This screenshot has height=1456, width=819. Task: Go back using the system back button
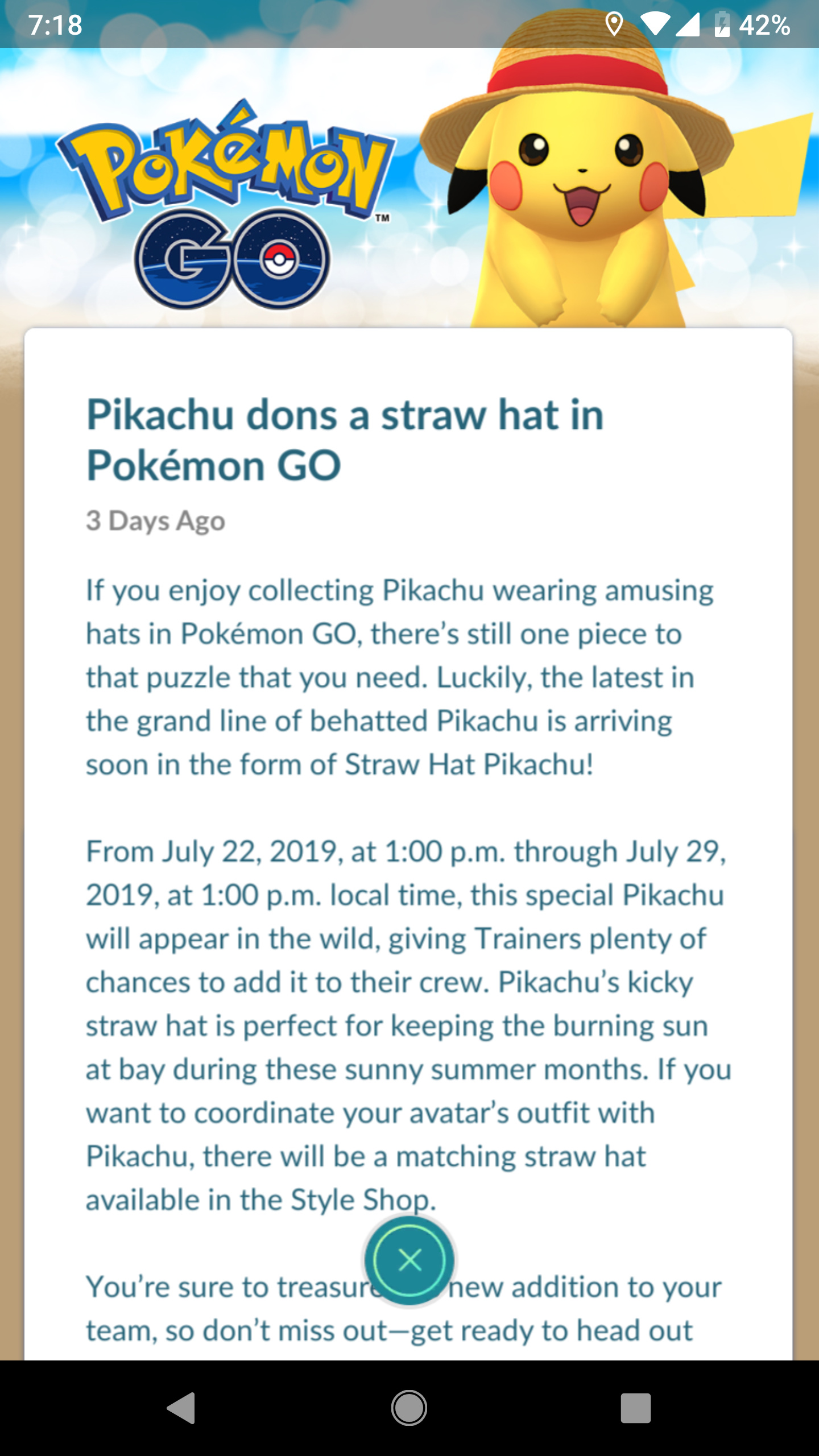pyautogui.click(x=182, y=1408)
